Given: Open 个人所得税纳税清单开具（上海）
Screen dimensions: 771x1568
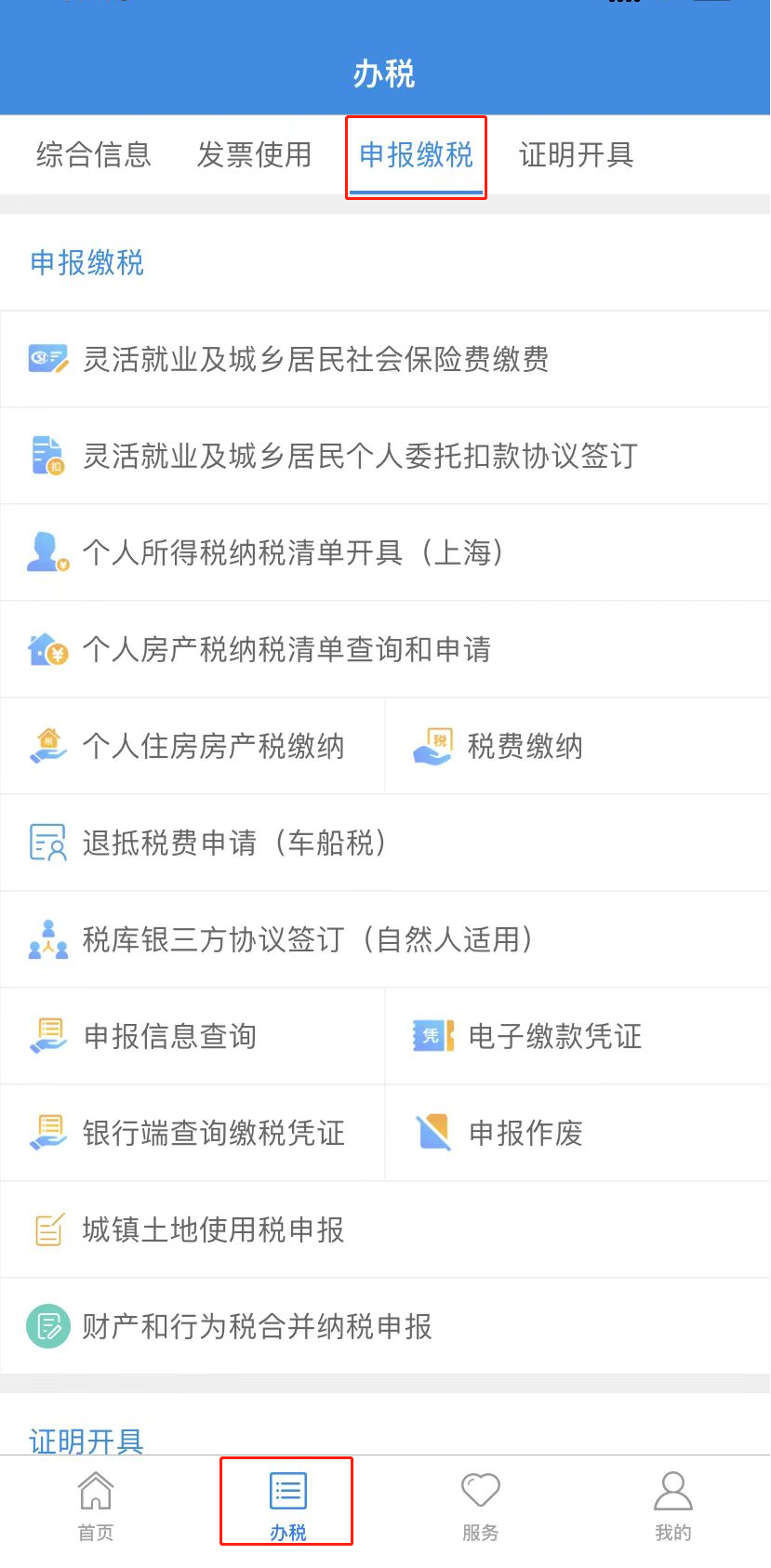Looking at the screenshot, I should [x=385, y=552].
